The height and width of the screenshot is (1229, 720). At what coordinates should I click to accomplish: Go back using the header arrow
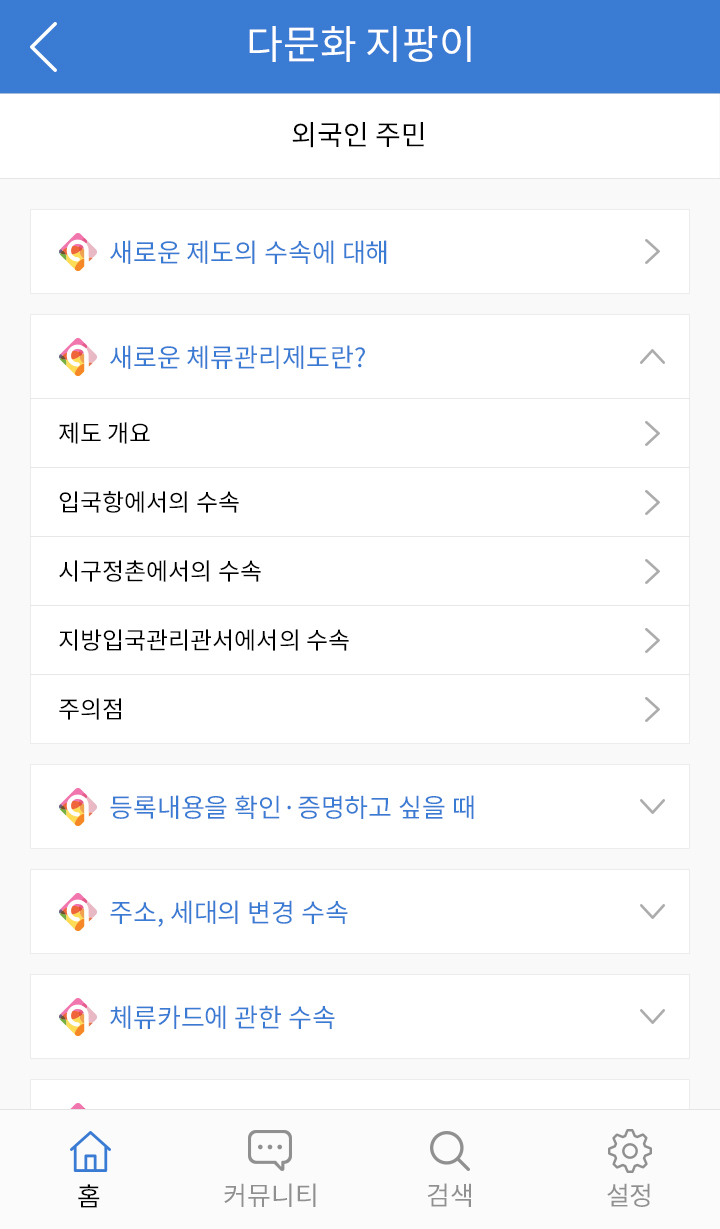pyautogui.click(x=43, y=46)
